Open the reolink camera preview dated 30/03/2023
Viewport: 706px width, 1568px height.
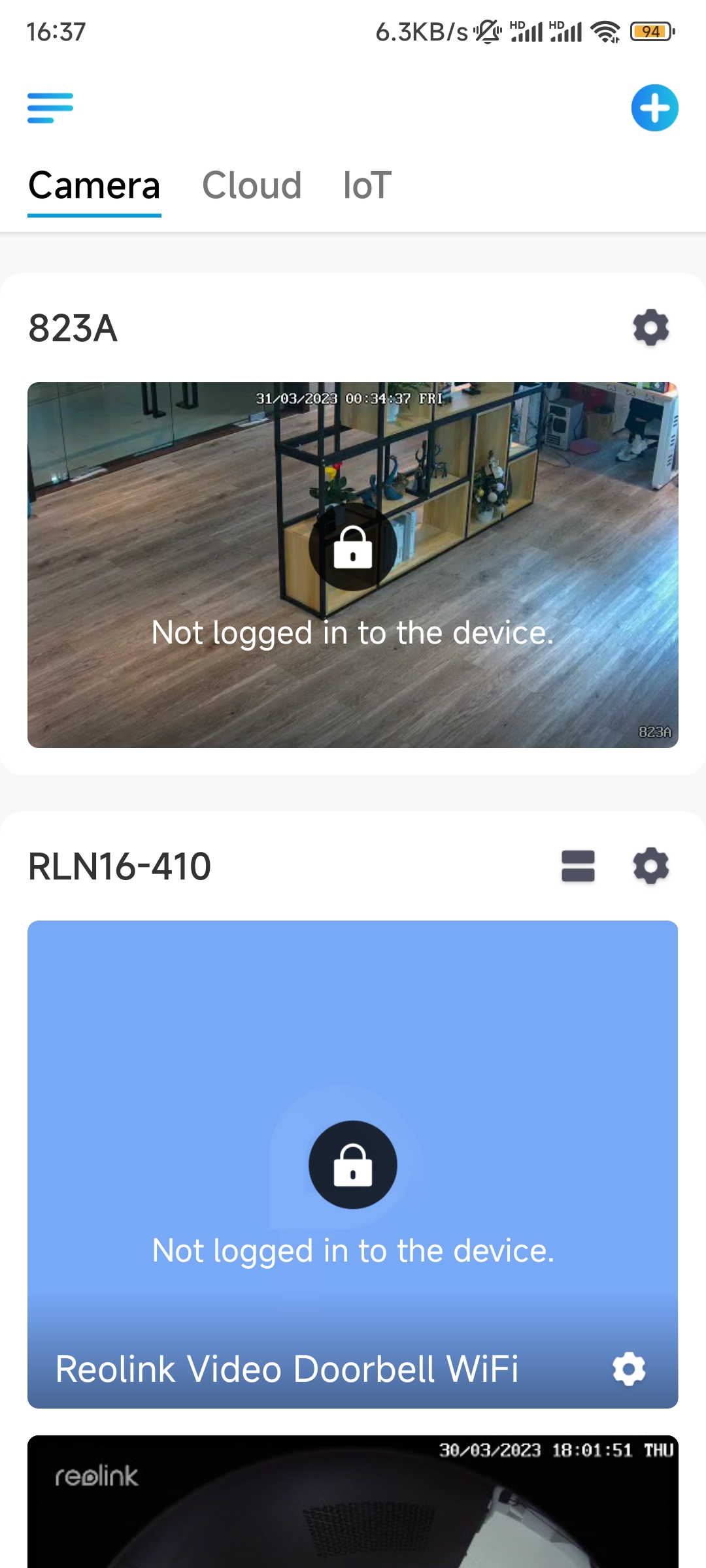353,1501
